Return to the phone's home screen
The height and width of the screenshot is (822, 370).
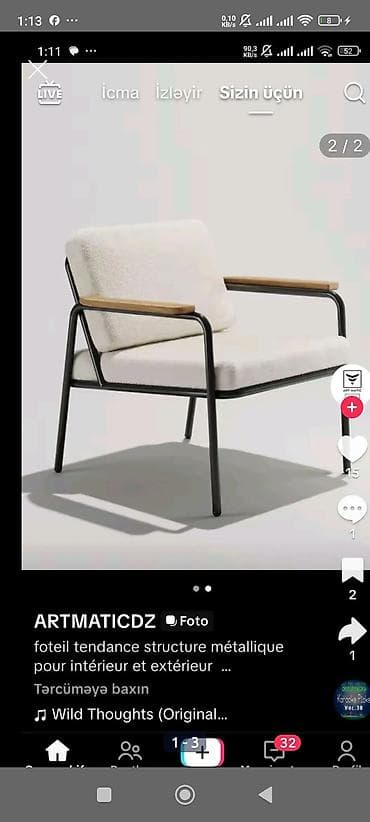coord(184,795)
